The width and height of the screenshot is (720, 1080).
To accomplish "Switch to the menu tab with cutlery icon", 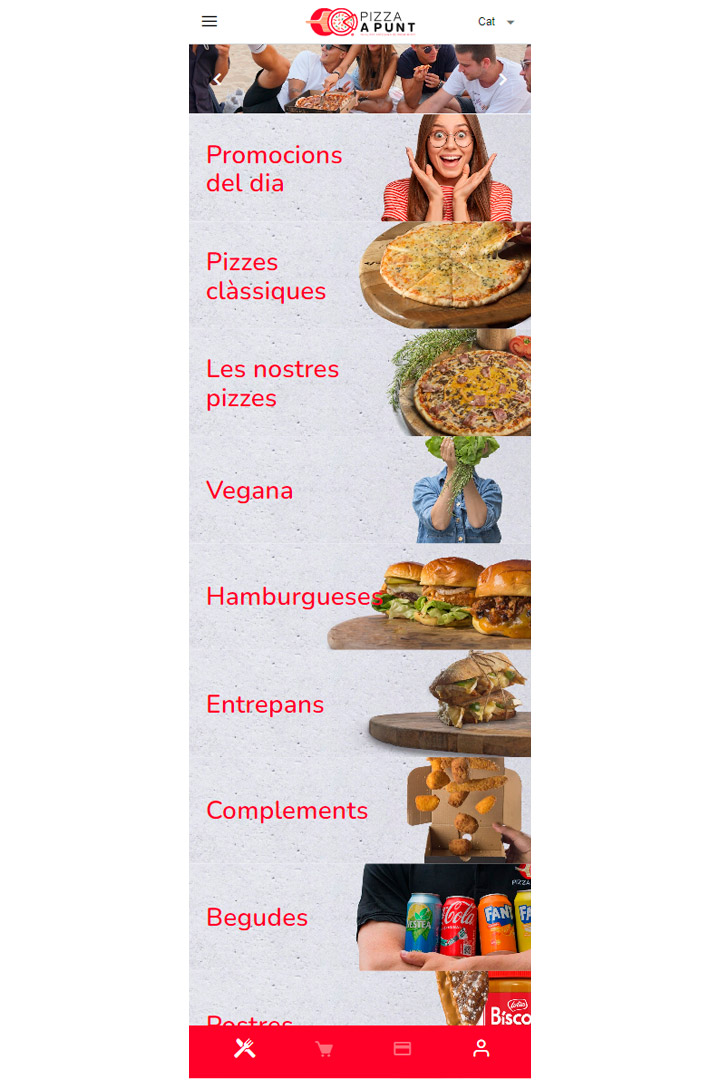I will [245, 1048].
